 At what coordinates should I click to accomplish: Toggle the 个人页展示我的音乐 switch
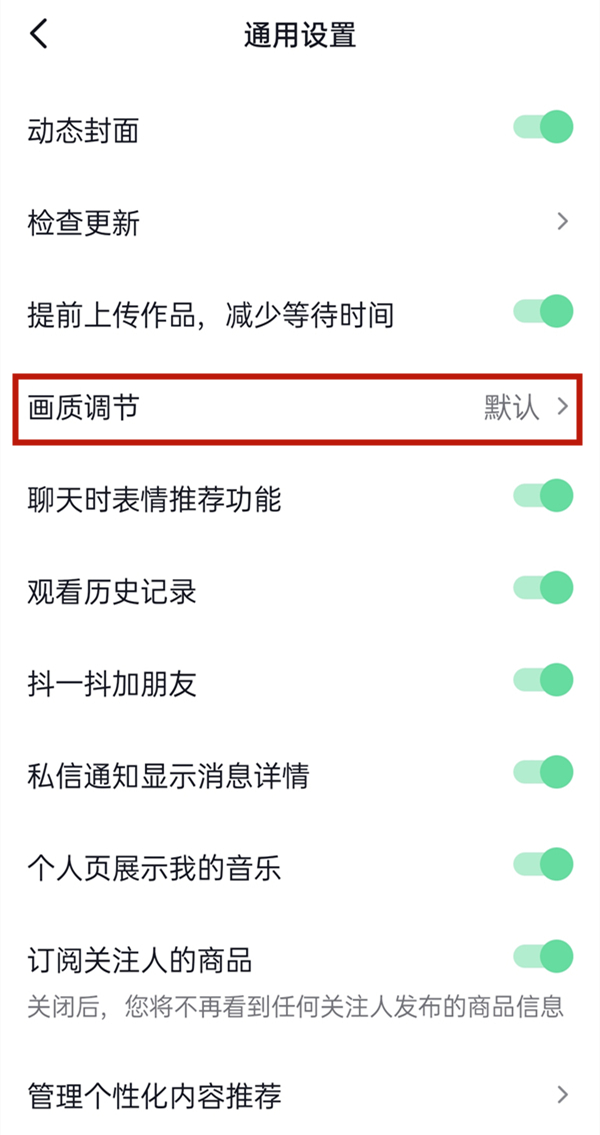pos(543,864)
